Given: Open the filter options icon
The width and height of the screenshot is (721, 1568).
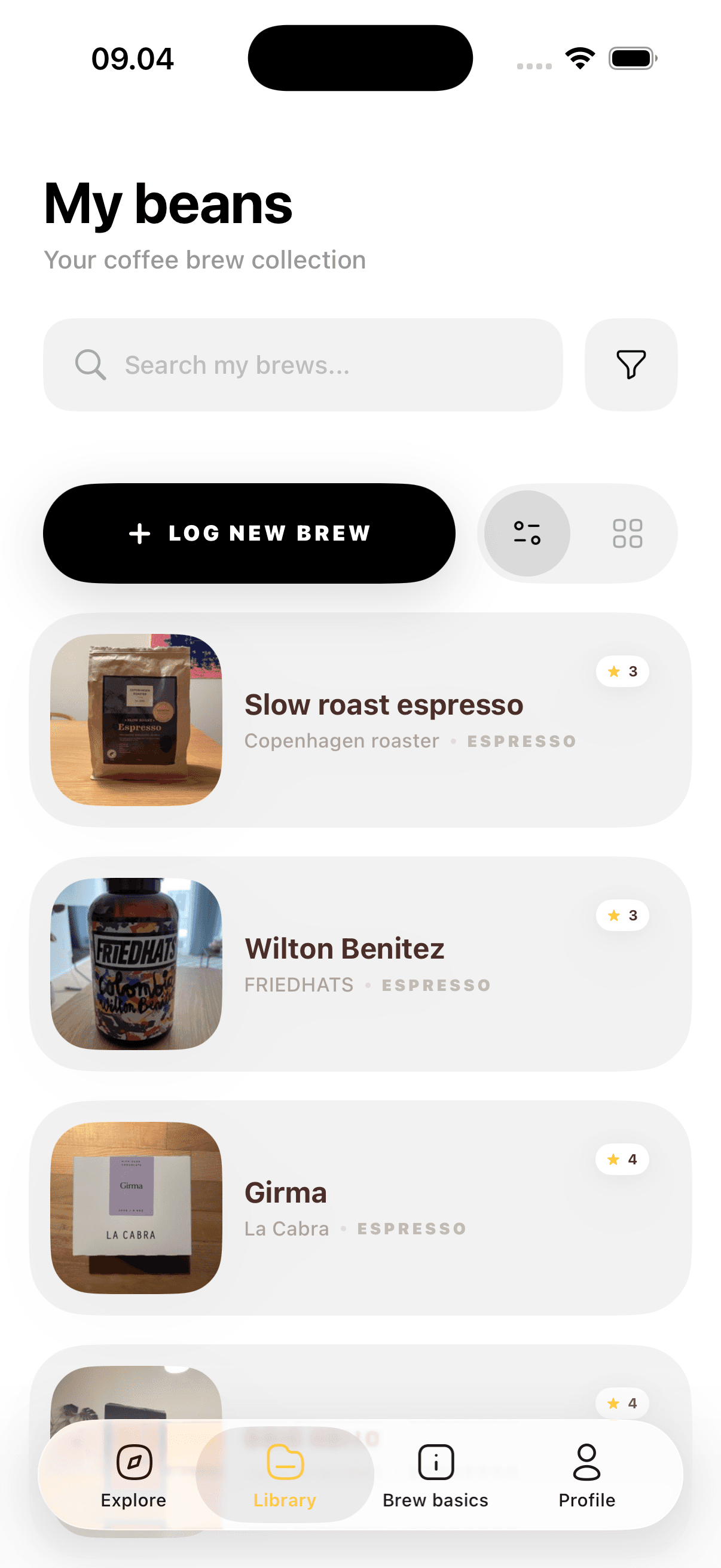Looking at the screenshot, I should tap(630, 364).
